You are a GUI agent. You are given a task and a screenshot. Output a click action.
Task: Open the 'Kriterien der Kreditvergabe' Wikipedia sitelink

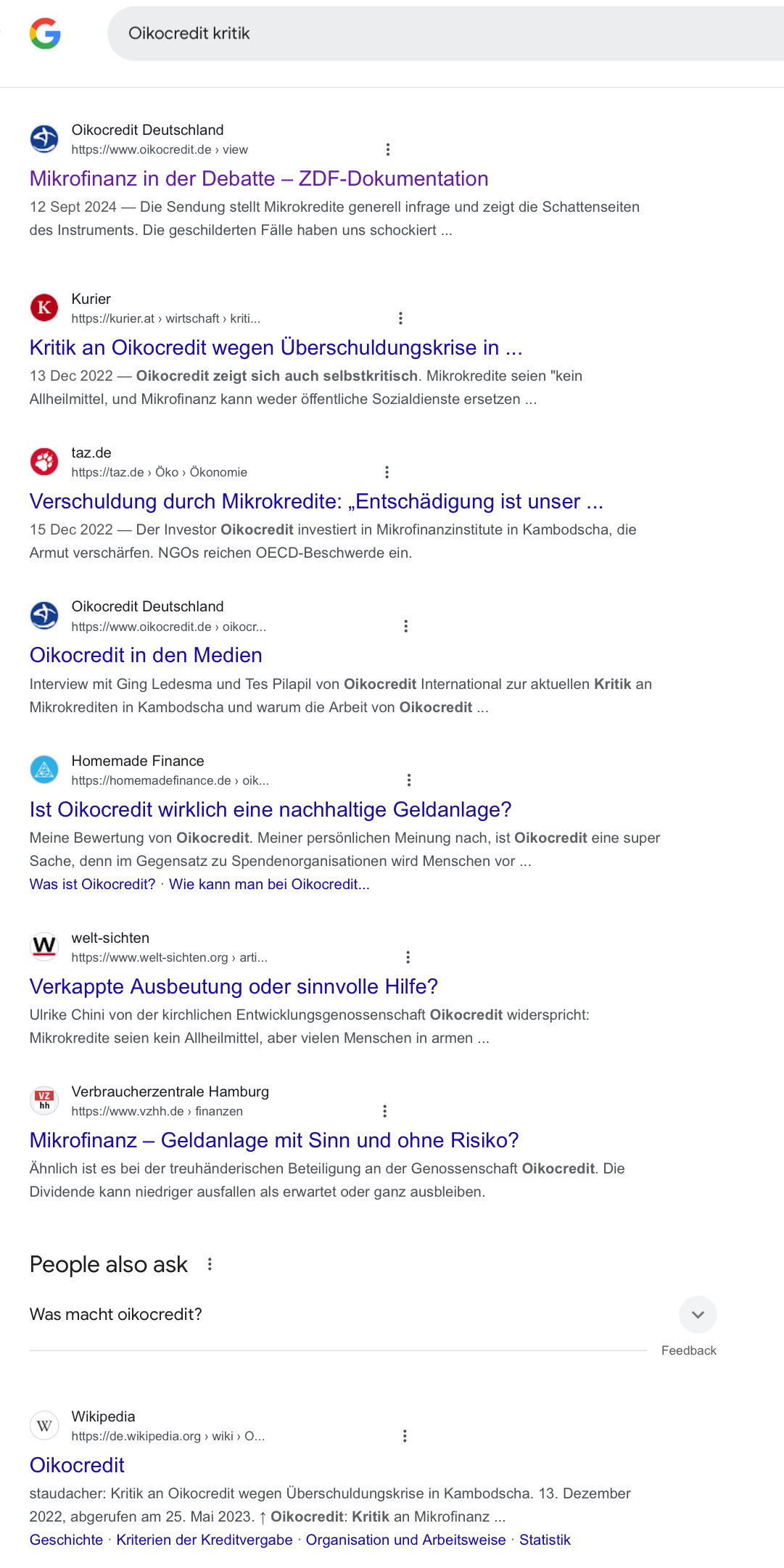coord(205,1540)
